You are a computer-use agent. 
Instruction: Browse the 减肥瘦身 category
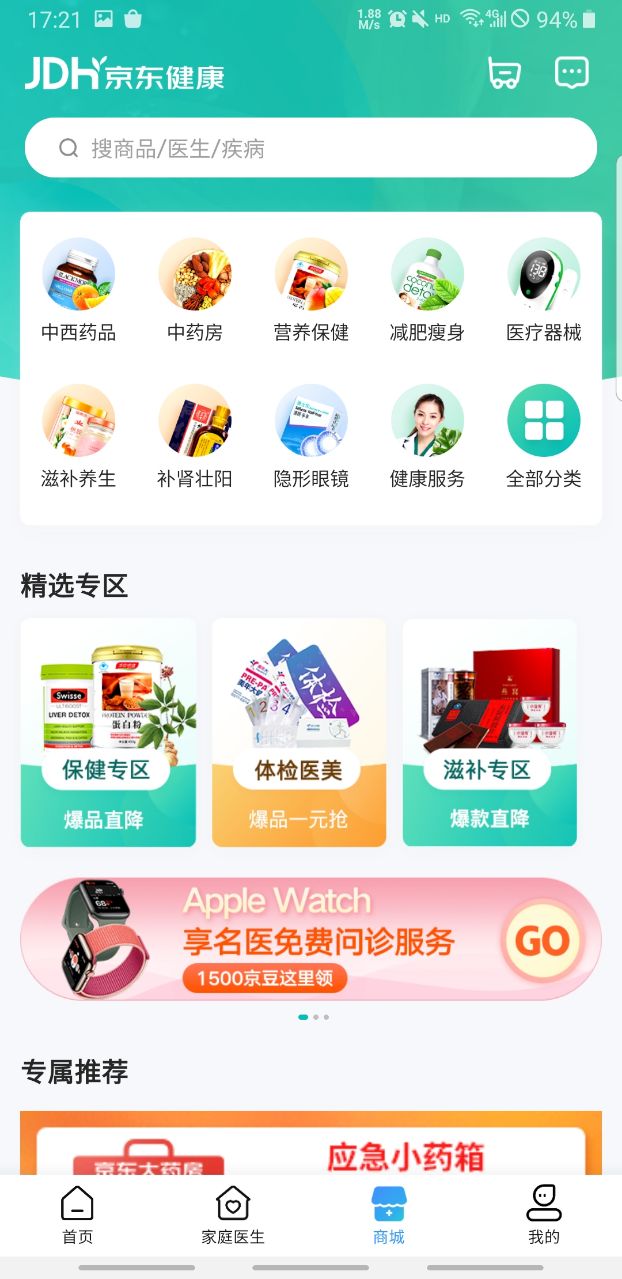click(427, 290)
